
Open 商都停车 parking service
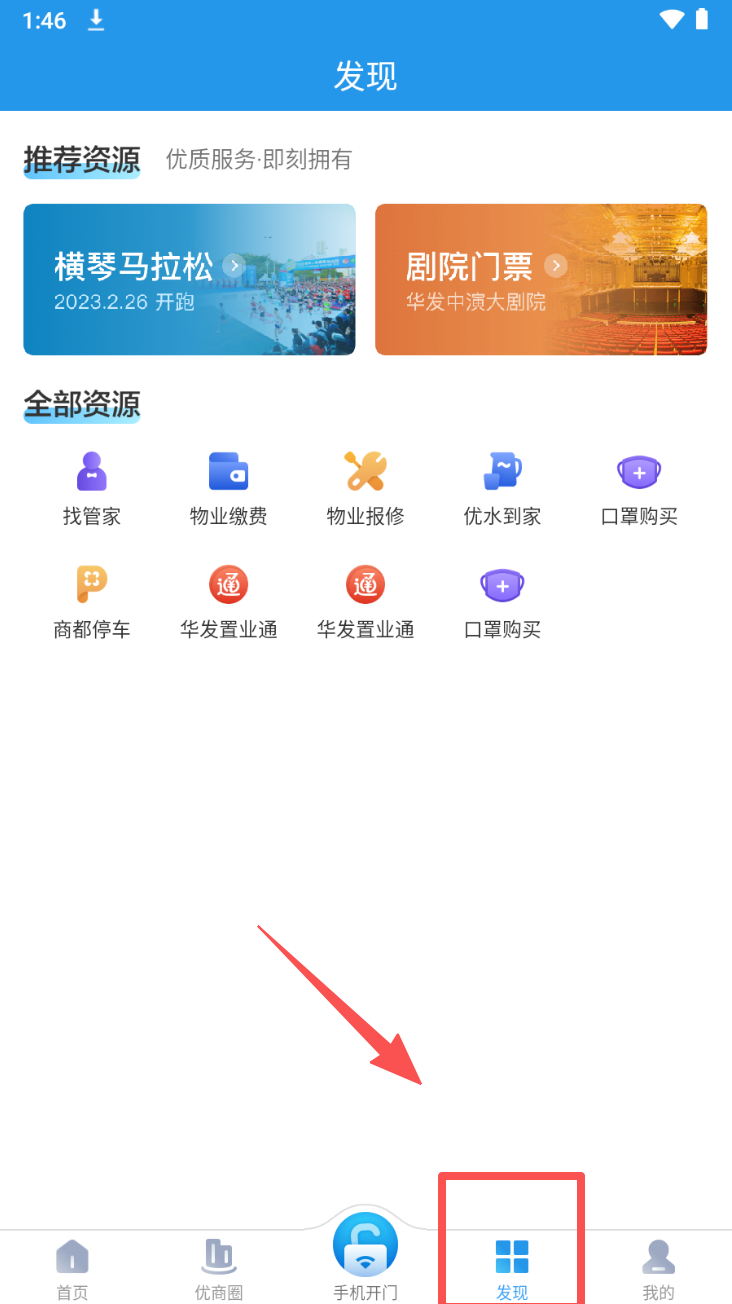[92, 601]
